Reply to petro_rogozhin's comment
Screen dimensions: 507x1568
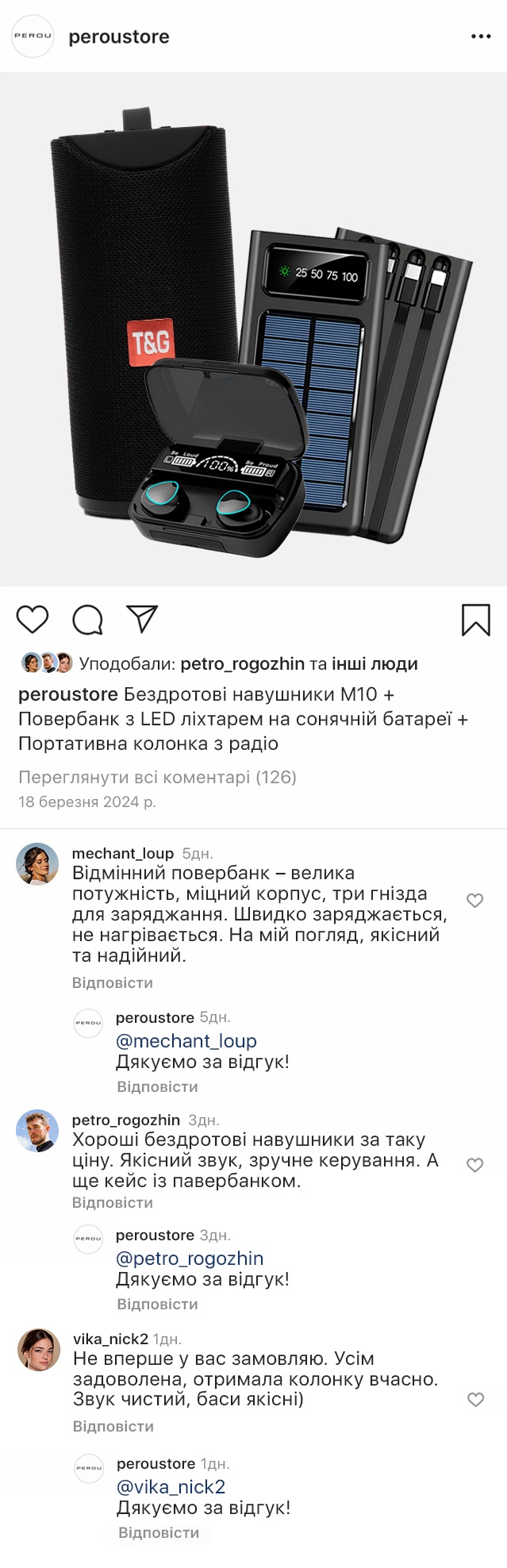112,1203
